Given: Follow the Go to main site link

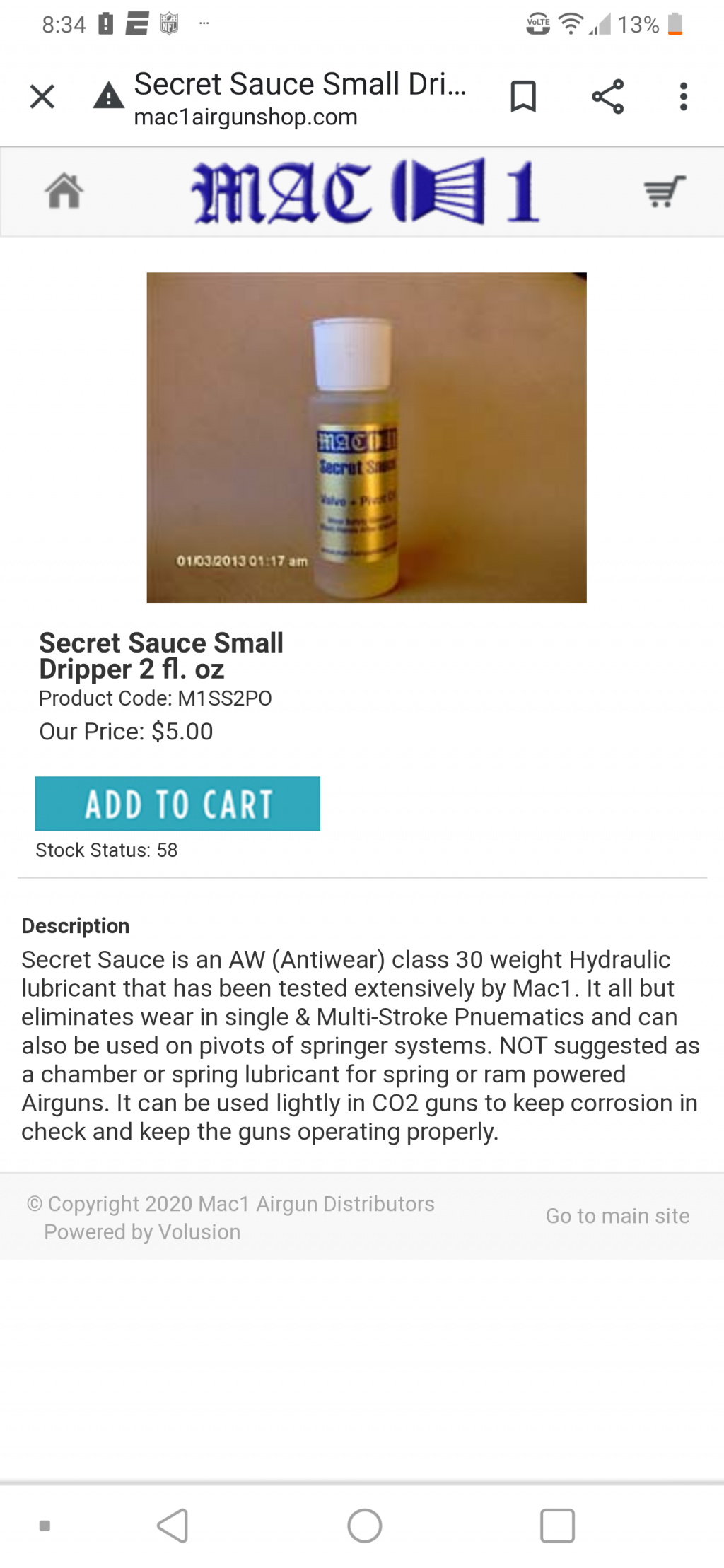Looking at the screenshot, I should click(617, 1216).
